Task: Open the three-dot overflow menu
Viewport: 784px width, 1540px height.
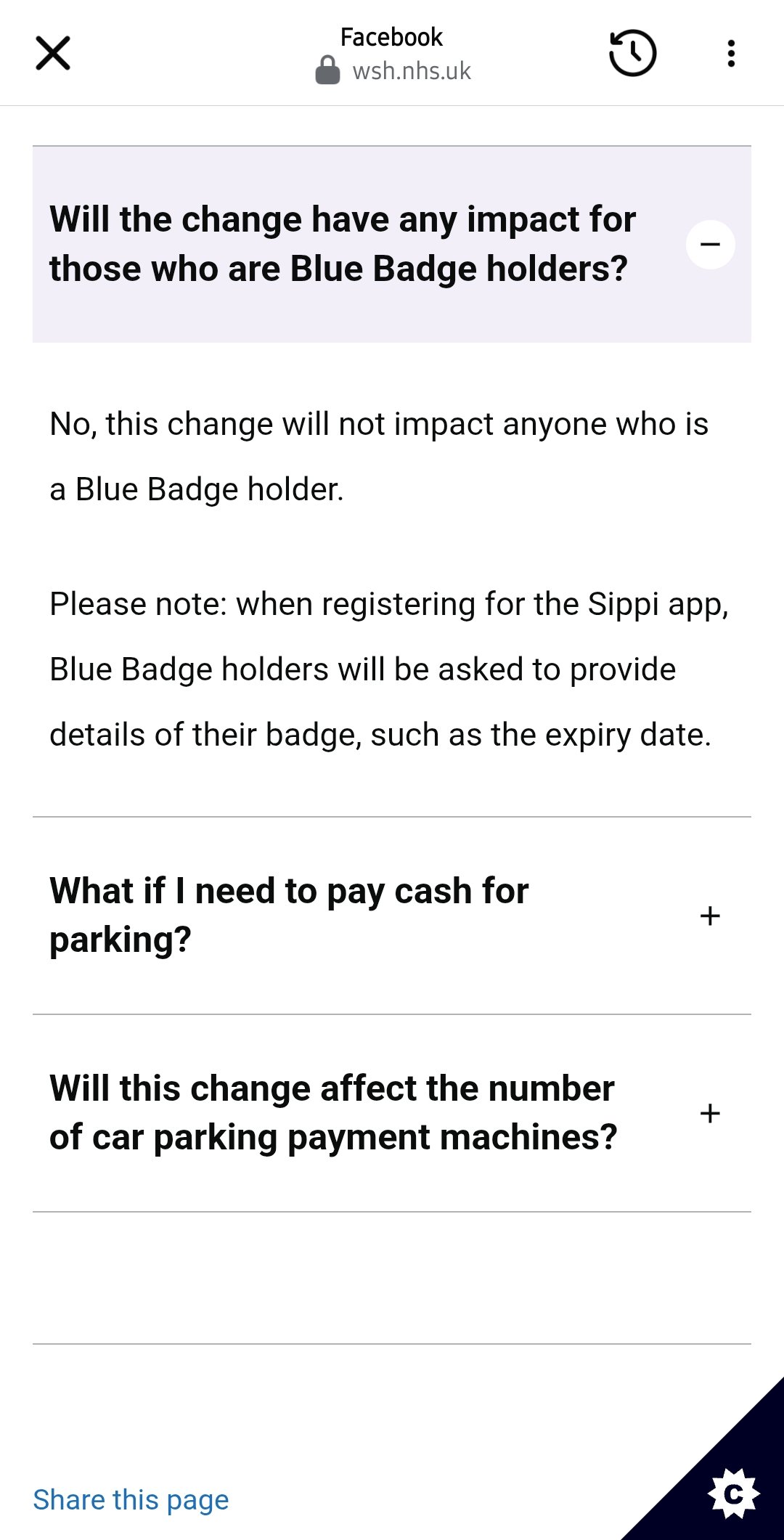Action: tap(731, 53)
